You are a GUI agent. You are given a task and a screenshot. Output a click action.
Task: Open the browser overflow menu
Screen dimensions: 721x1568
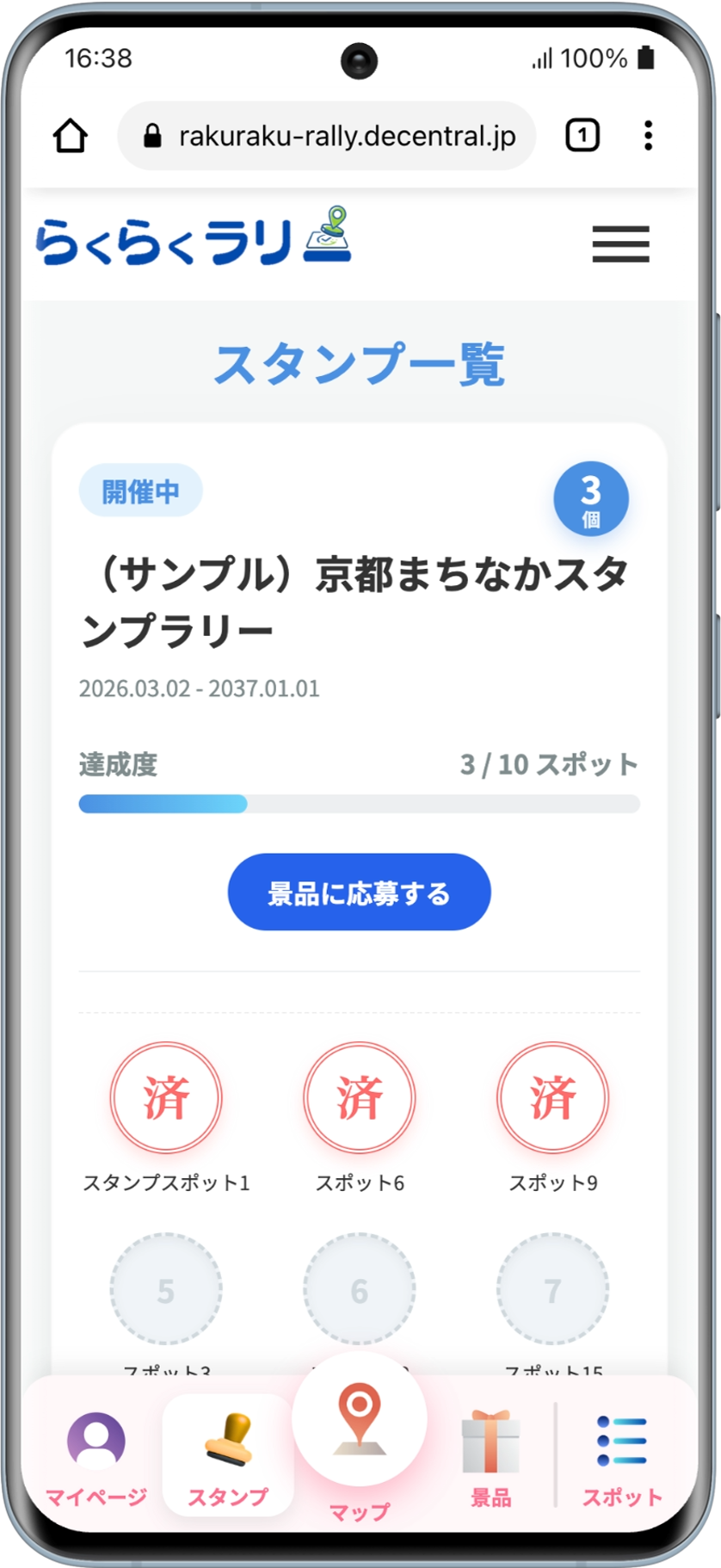tap(648, 136)
